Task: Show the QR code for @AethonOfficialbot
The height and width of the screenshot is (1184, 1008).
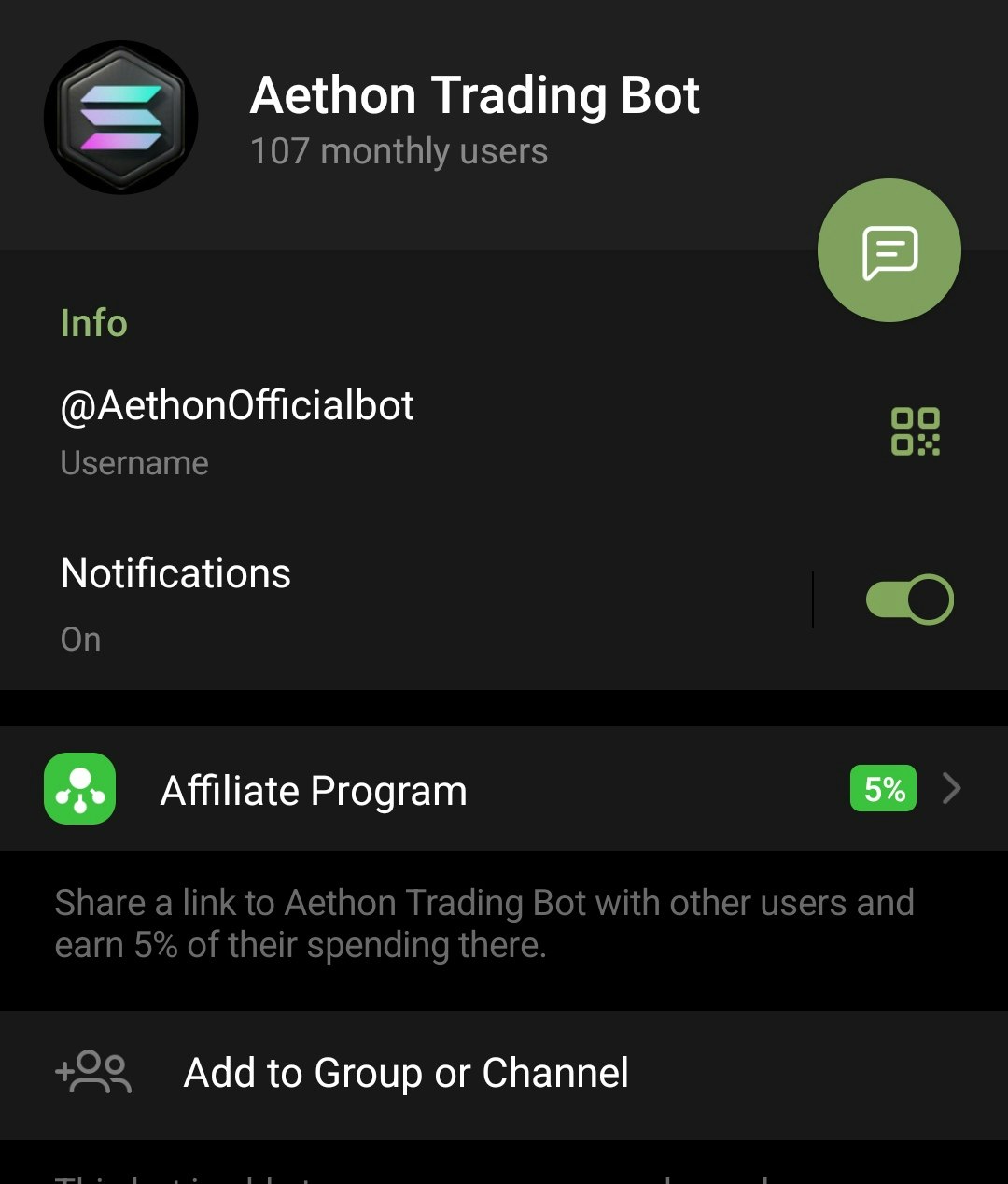Action: pos(915,431)
